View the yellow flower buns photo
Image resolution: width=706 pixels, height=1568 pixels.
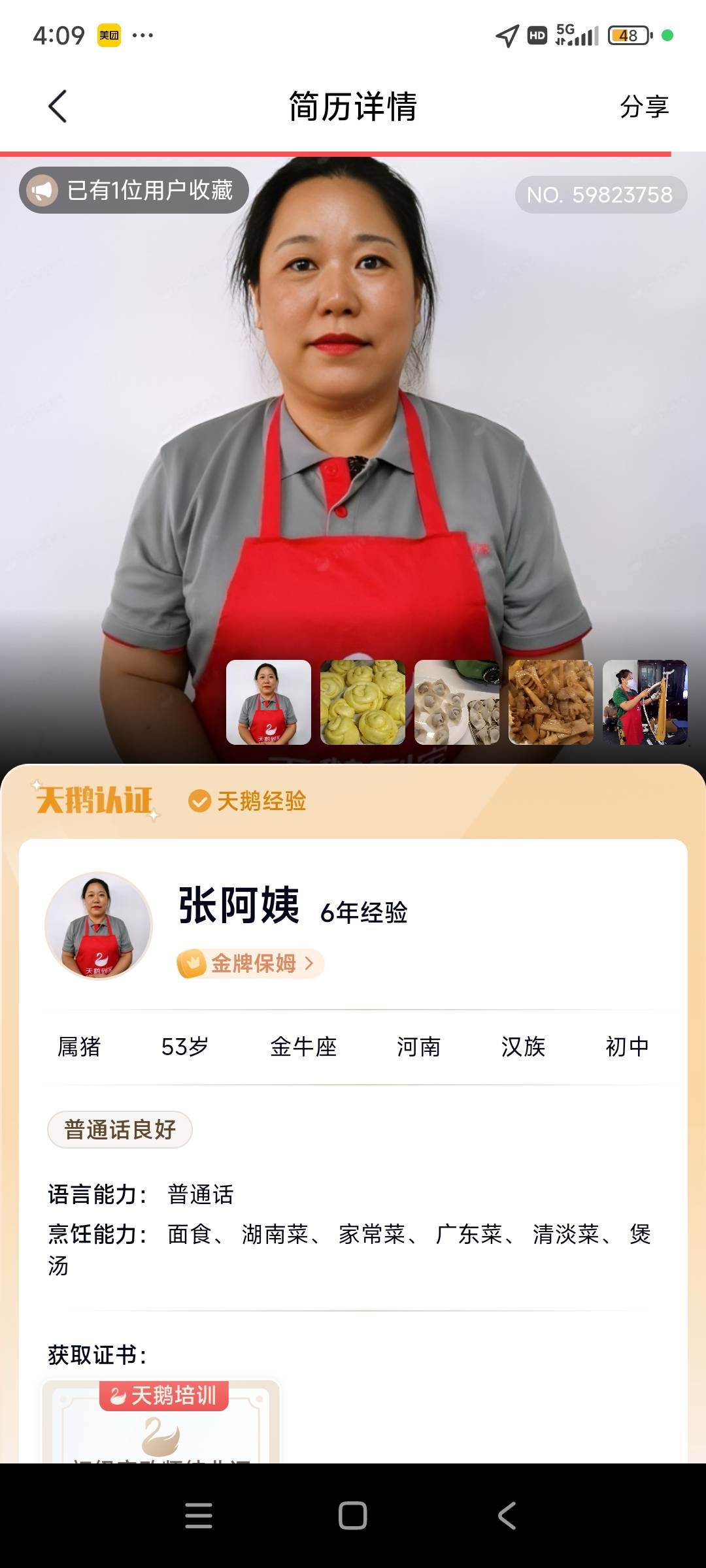click(363, 702)
